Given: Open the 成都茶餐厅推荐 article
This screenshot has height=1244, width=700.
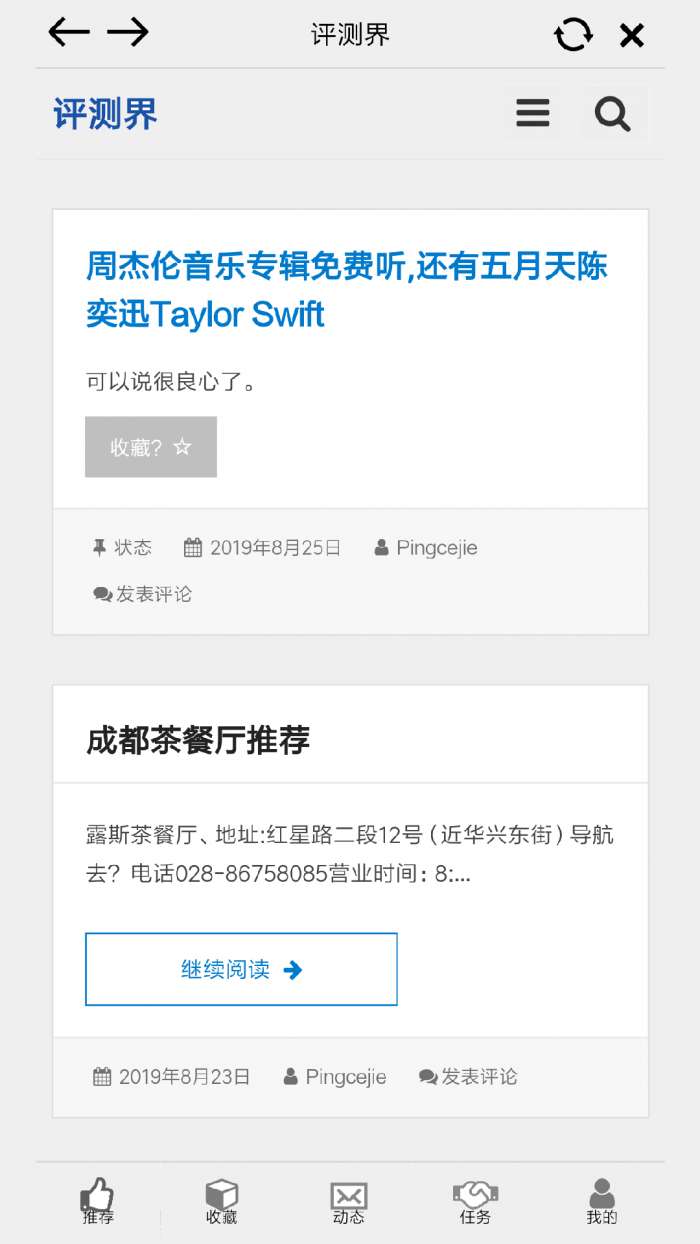Looking at the screenshot, I should pyautogui.click(x=198, y=740).
